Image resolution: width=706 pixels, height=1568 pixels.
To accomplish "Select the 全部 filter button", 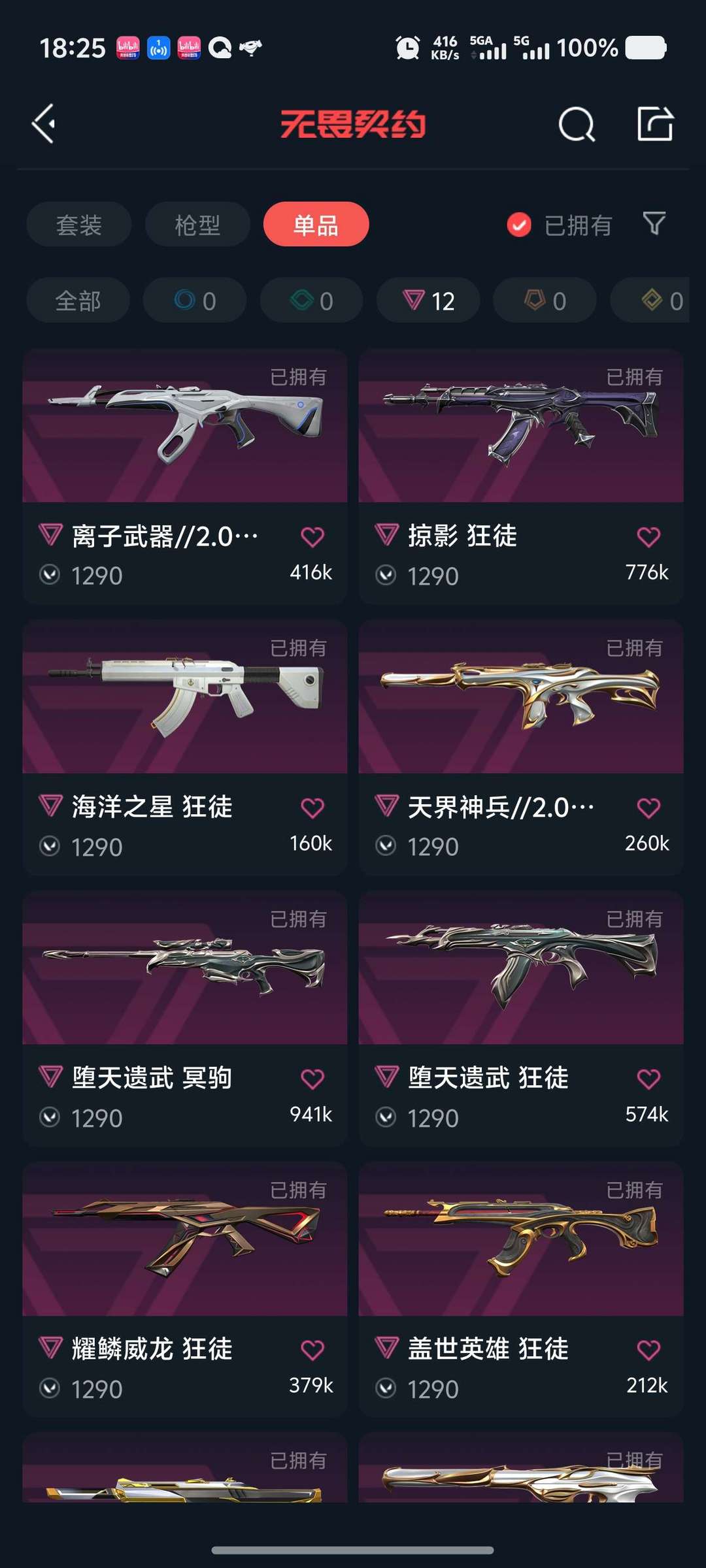I will (78, 301).
